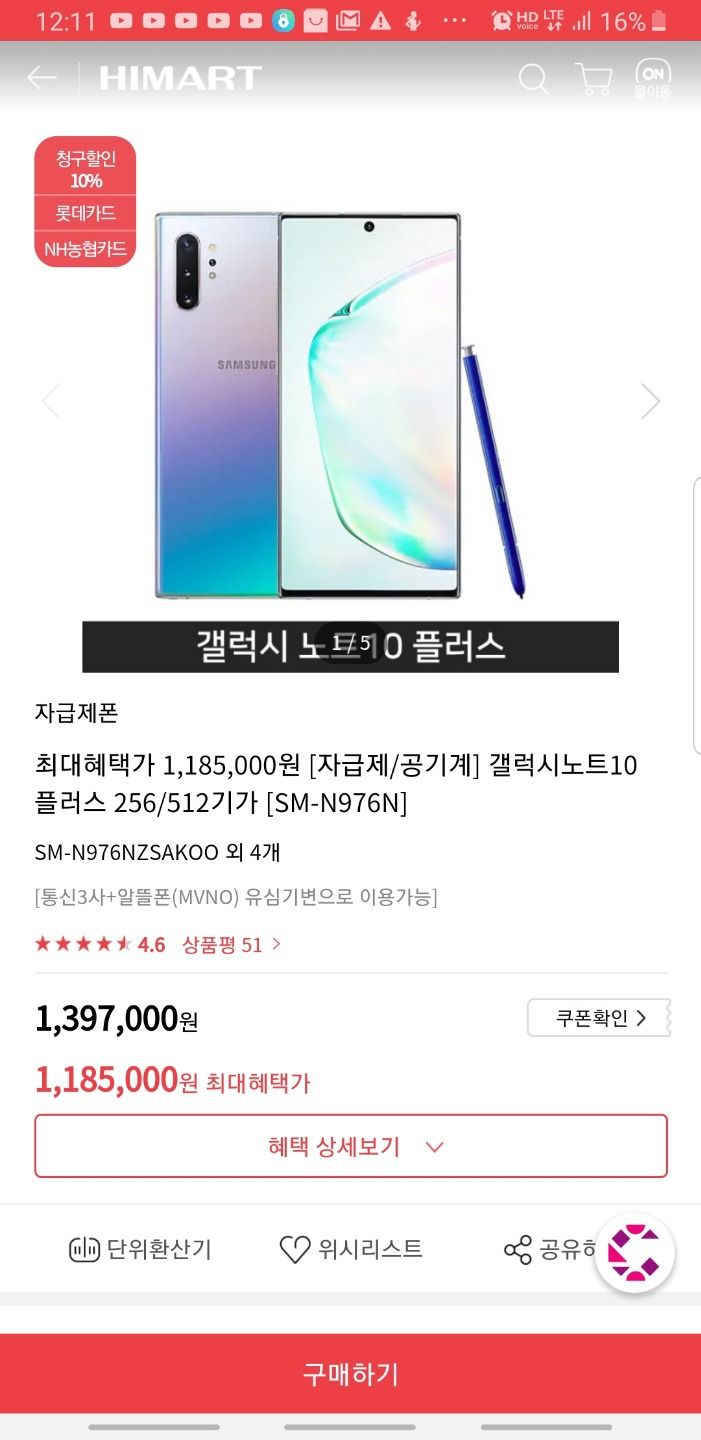Open the search magnifier icon
This screenshot has width=701, height=1440.
pos(534,79)
